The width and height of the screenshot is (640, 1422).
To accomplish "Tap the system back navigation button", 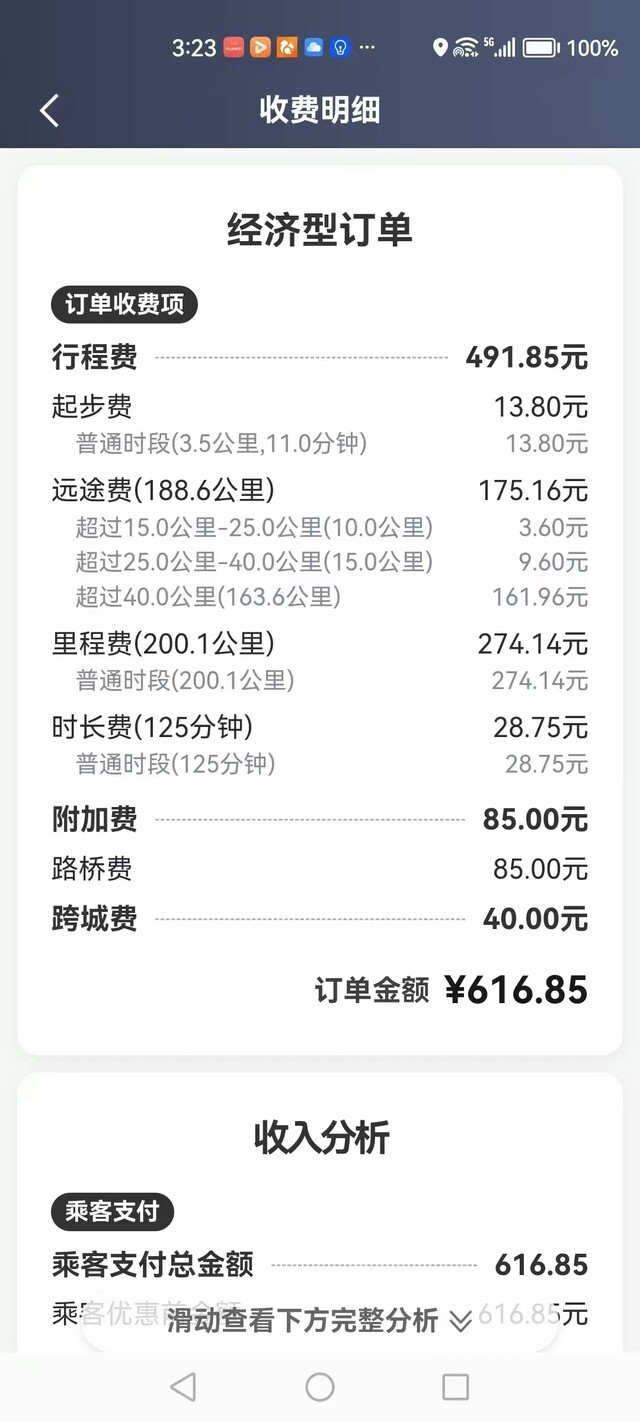I will point(183,1386).
